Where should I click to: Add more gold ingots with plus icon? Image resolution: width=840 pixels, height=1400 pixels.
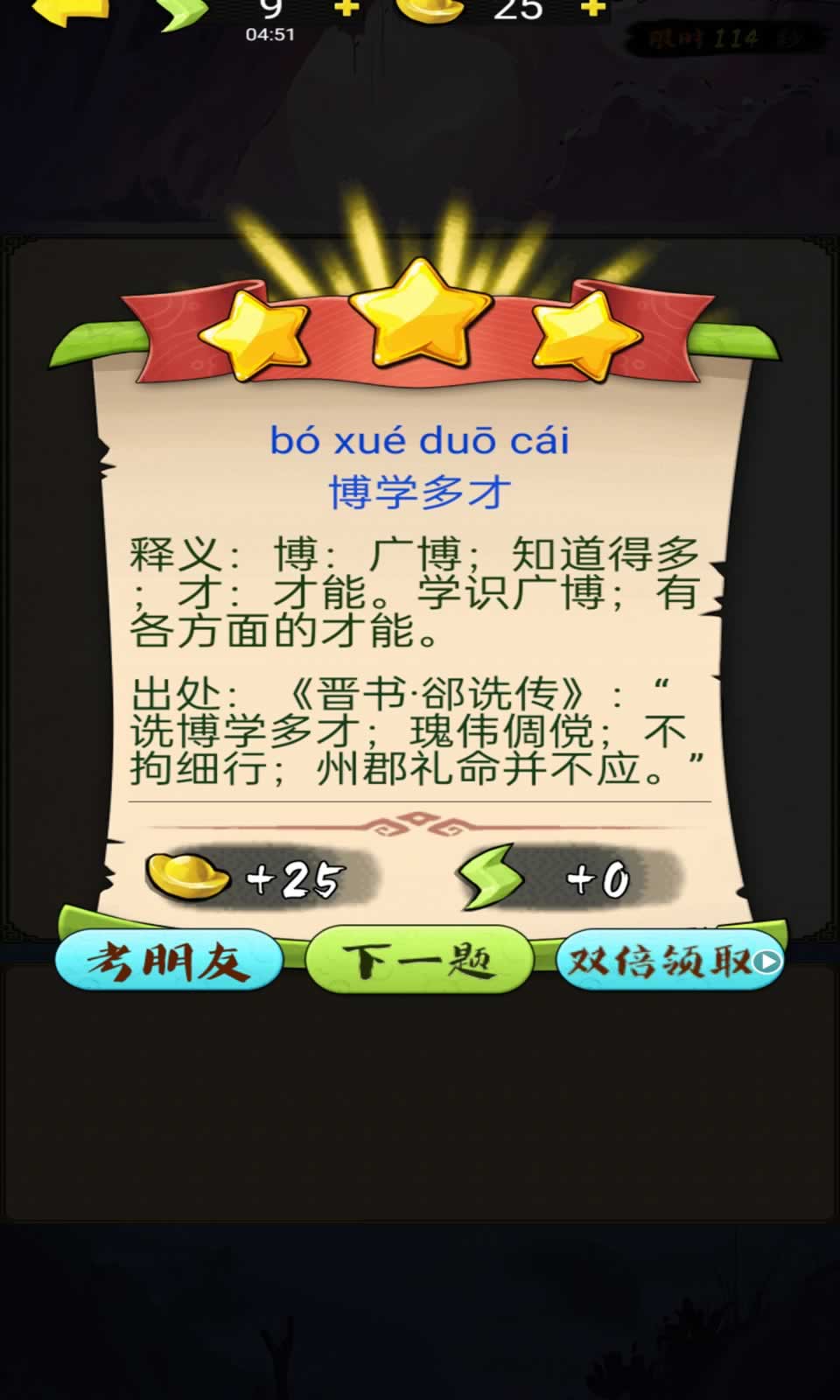coord(594,9)
